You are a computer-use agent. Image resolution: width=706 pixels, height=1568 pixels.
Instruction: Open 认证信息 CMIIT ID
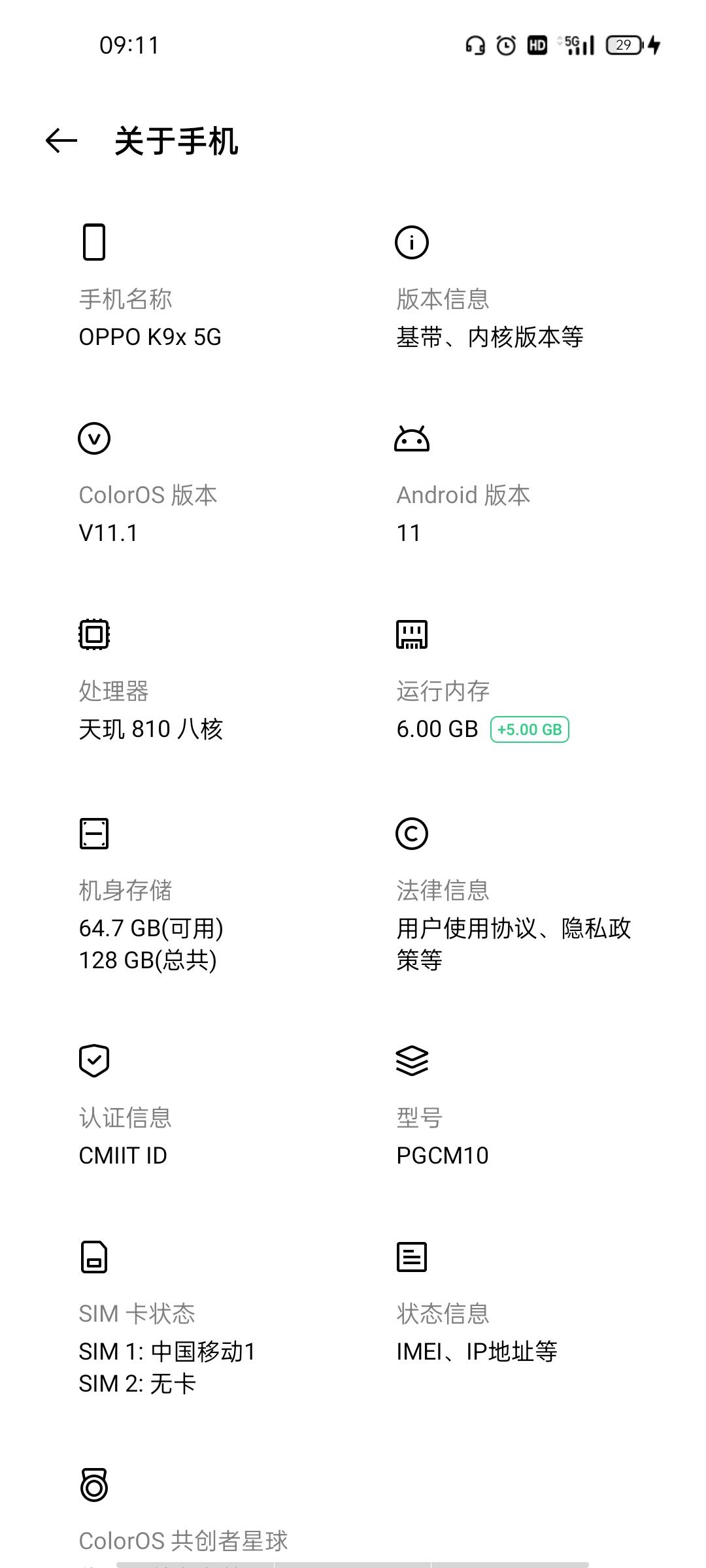pyautogui.click(x=124, y=1136)
